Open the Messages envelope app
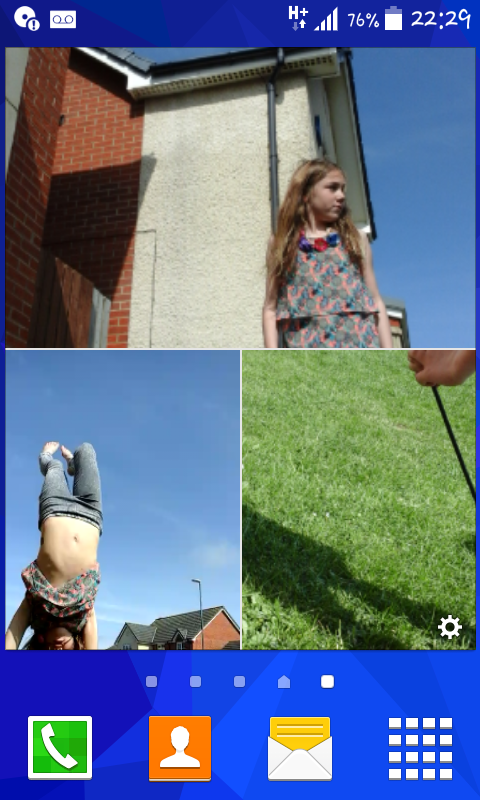 tap(300, 748)
